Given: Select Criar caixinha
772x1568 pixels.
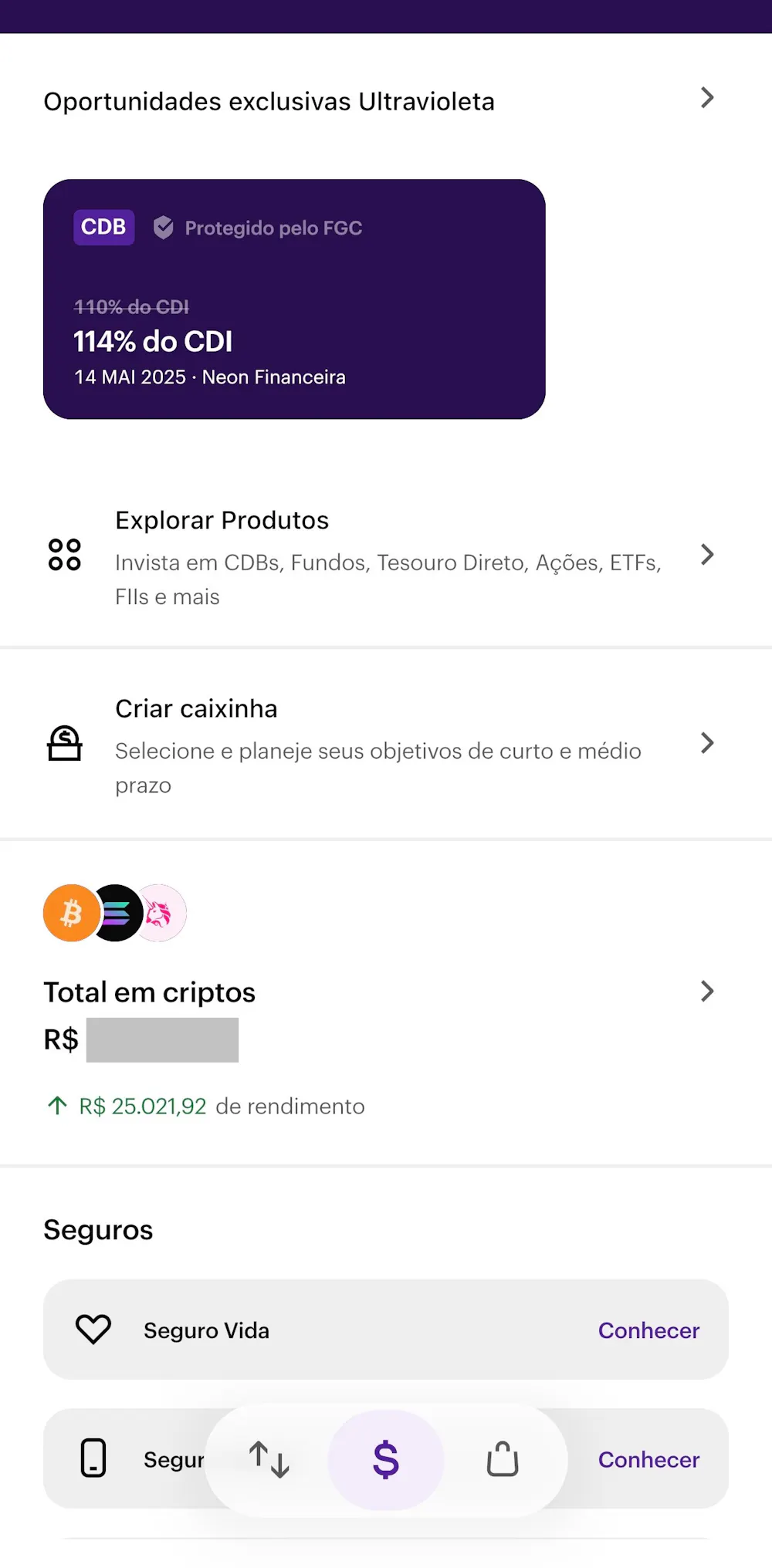Looking at the screenshot, I should coord(378,744).
